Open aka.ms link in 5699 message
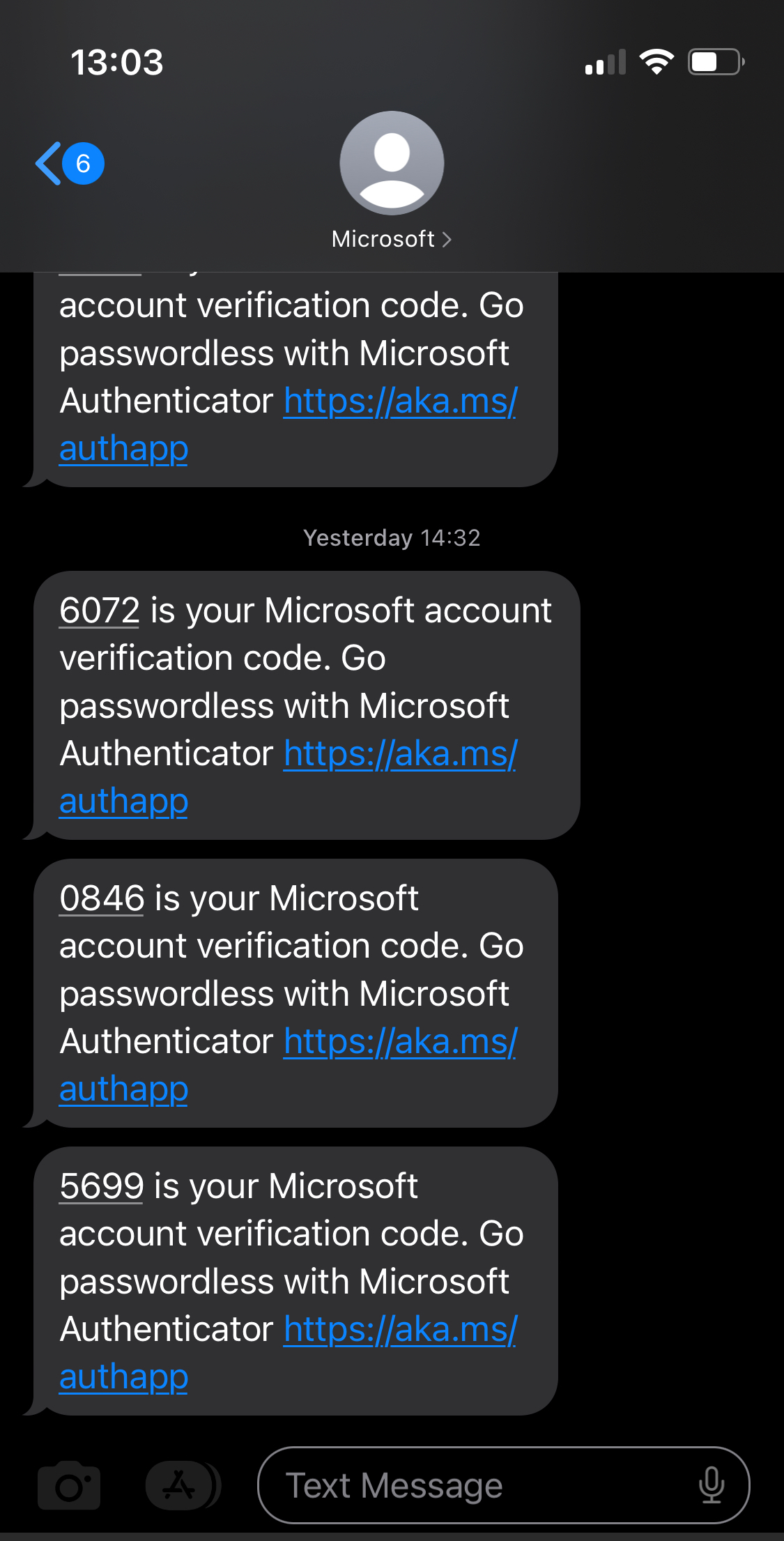 399,1331
